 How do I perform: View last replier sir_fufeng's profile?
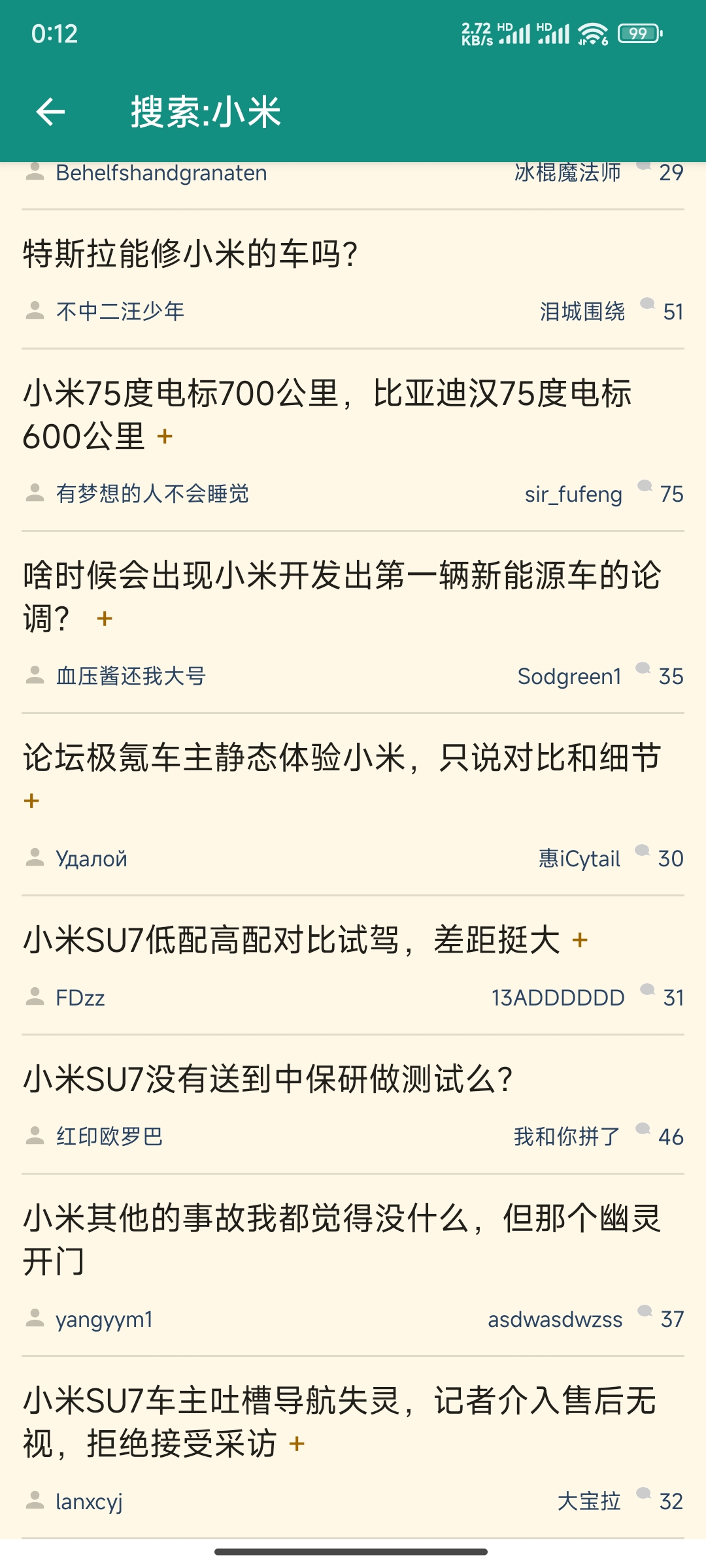click(x=573, y=494)
